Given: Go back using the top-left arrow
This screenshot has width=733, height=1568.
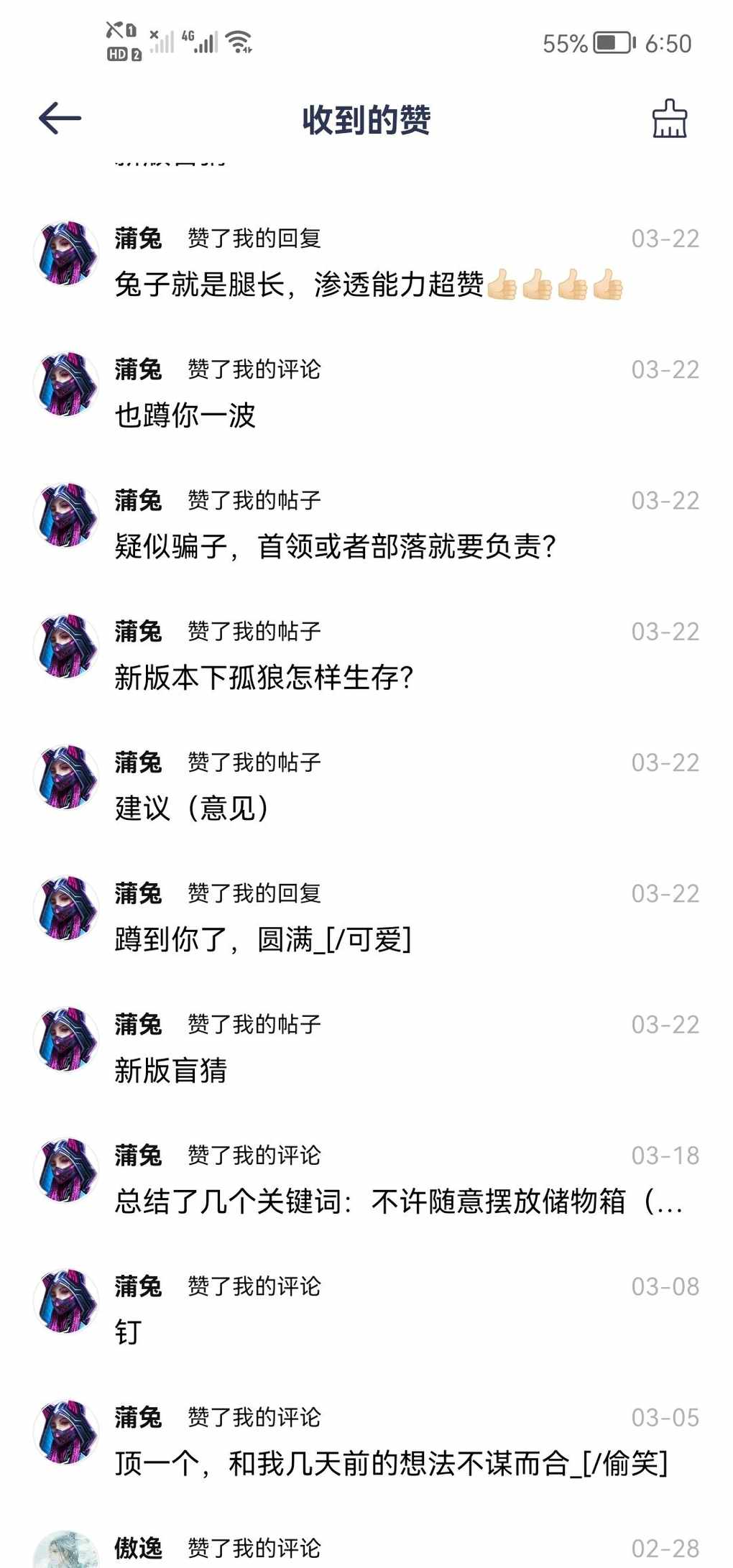Looking at the screenshot, I should pyautogui.click(x=60, y=119).
